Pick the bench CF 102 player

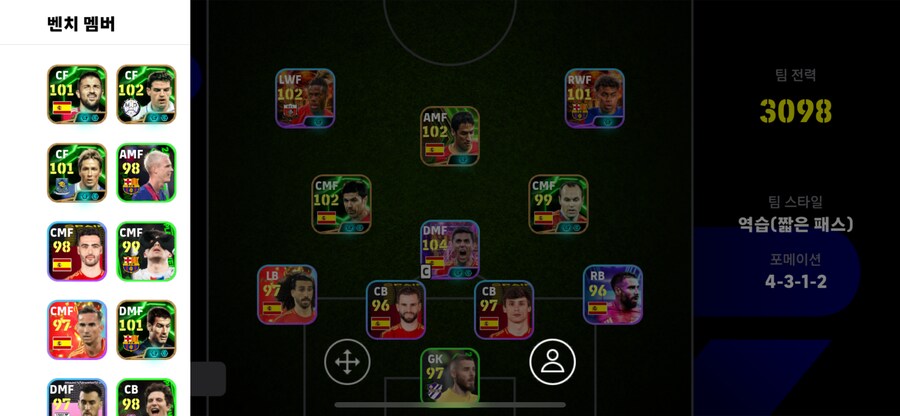[146, 95]
